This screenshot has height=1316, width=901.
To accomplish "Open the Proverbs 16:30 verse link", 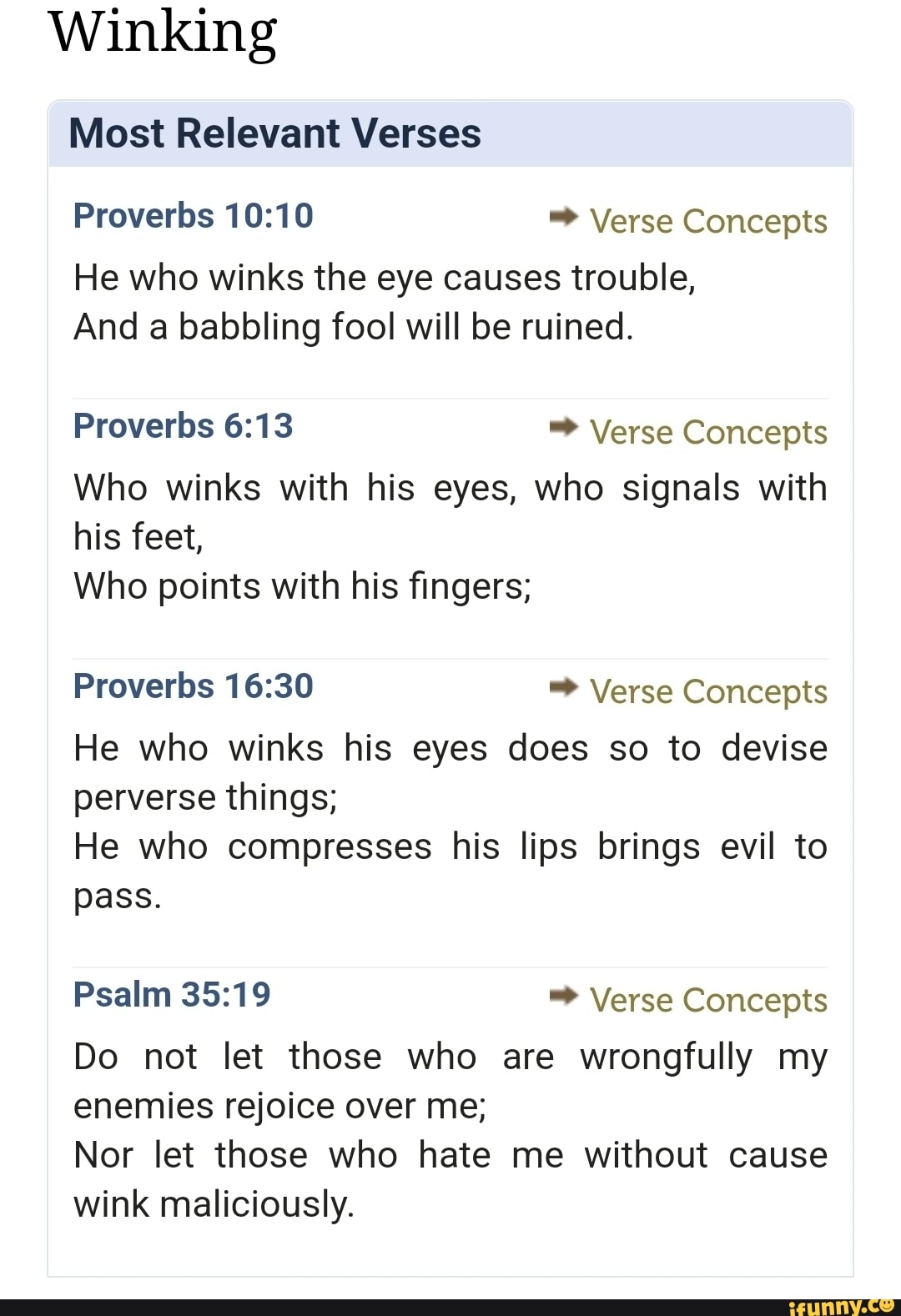I will pos(193,686).
